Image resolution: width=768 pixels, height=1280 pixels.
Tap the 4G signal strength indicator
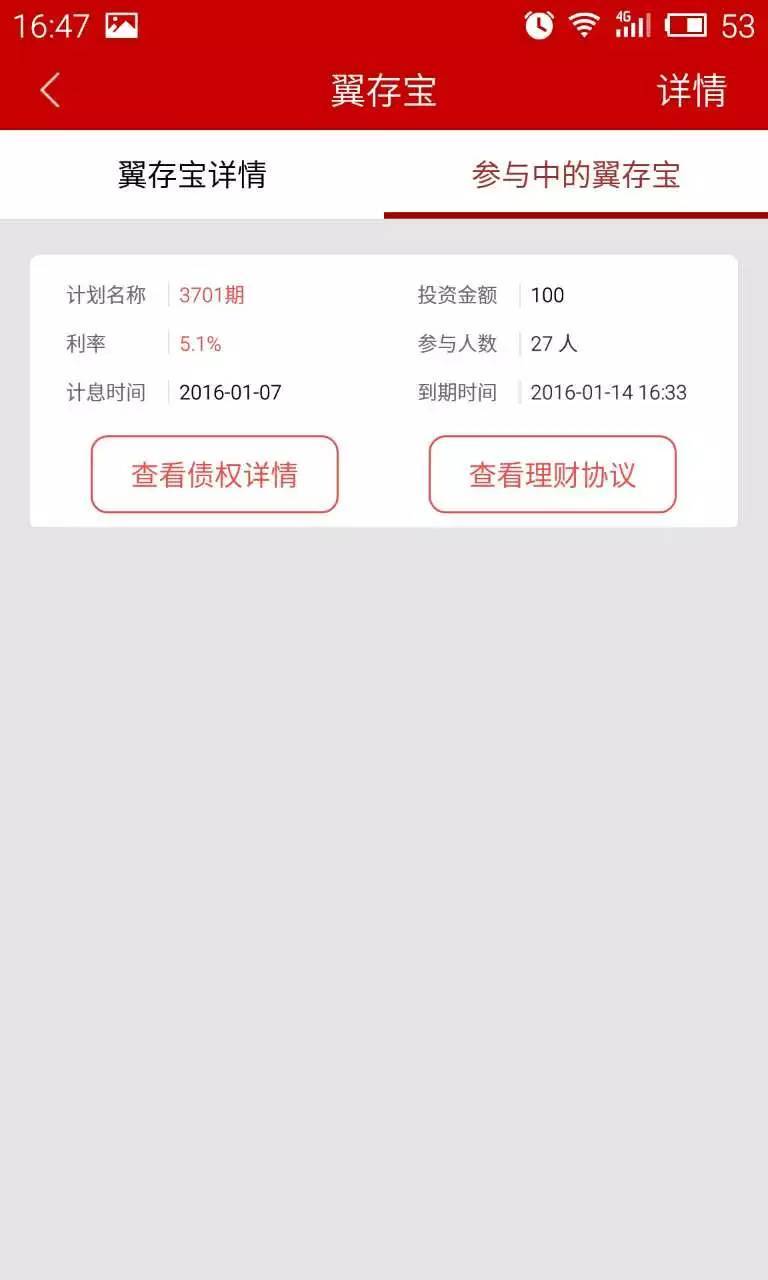pyautogui.click(x=633, y=26)
